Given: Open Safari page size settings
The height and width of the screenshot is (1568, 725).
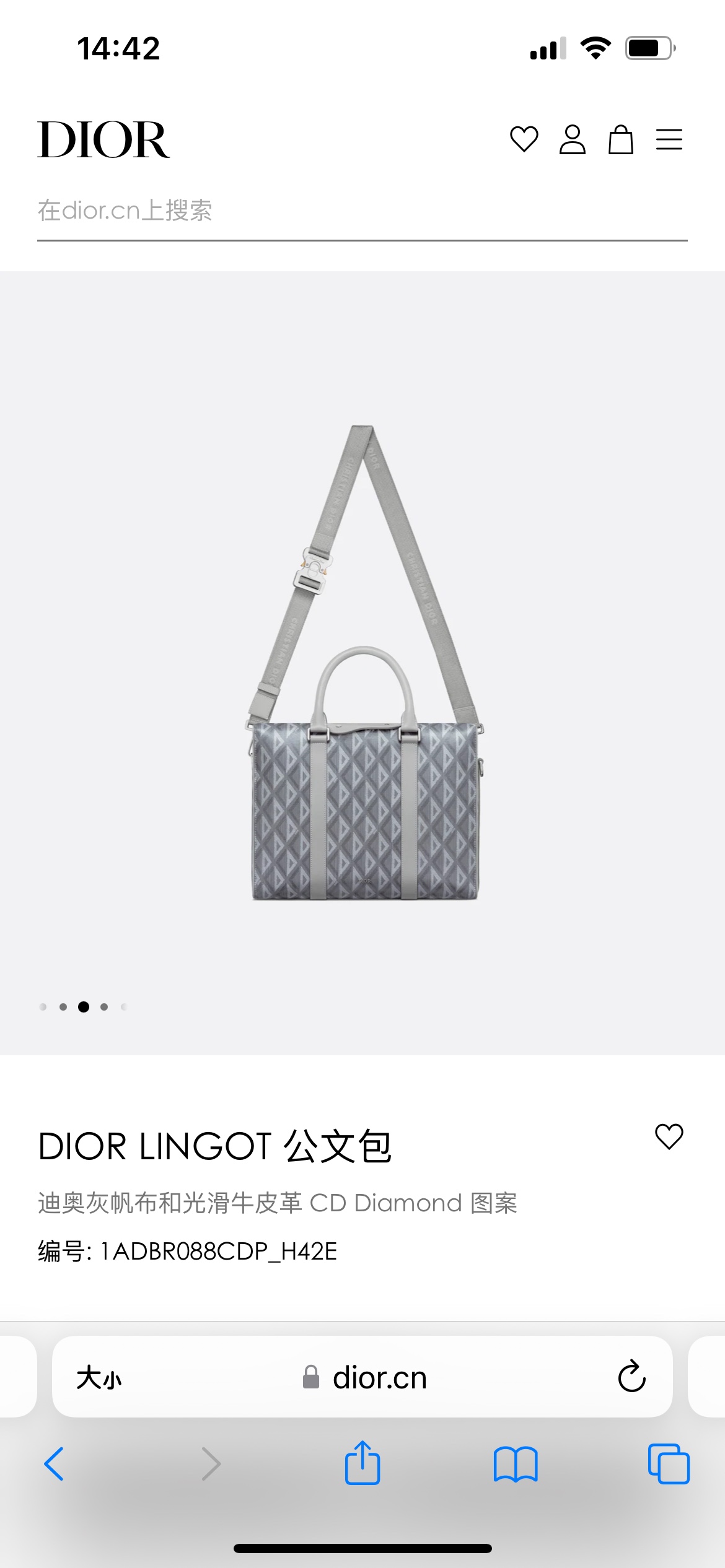Looking at the screenshot, I should point(99,1378).
